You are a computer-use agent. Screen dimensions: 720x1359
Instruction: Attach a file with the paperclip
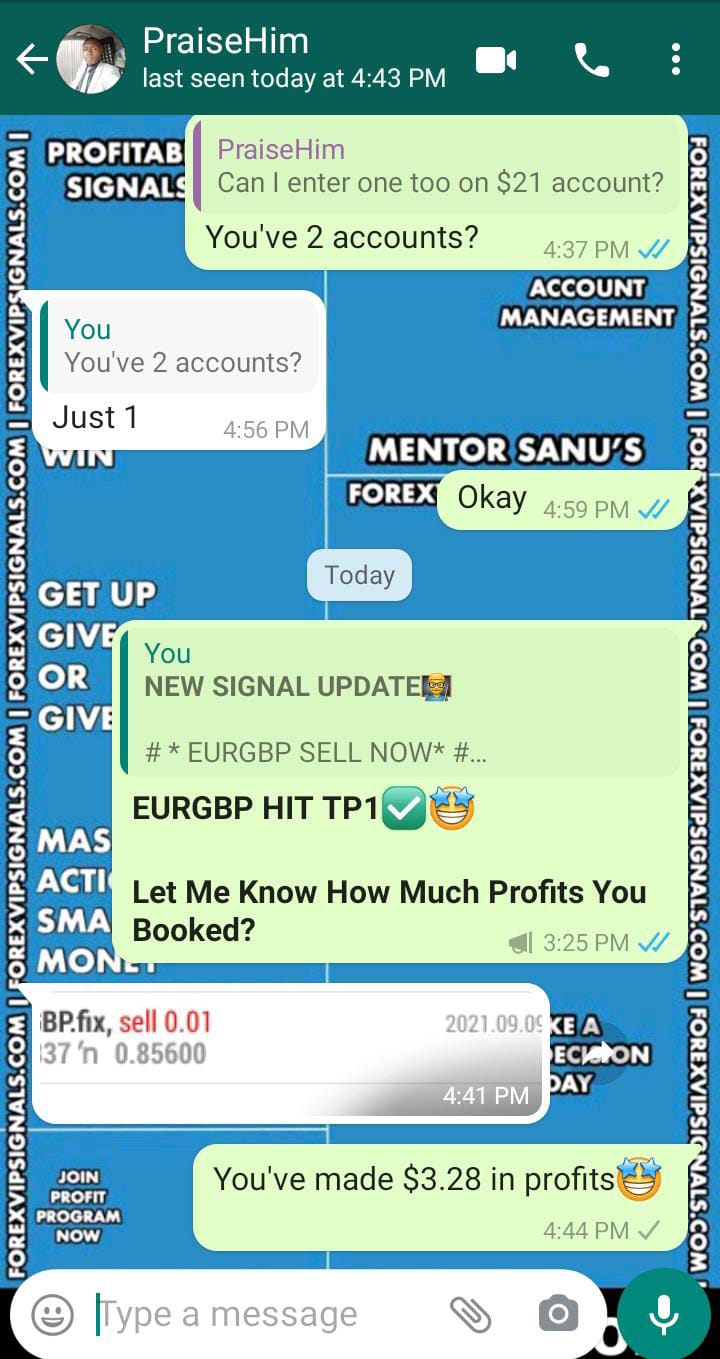[469, 1314]
